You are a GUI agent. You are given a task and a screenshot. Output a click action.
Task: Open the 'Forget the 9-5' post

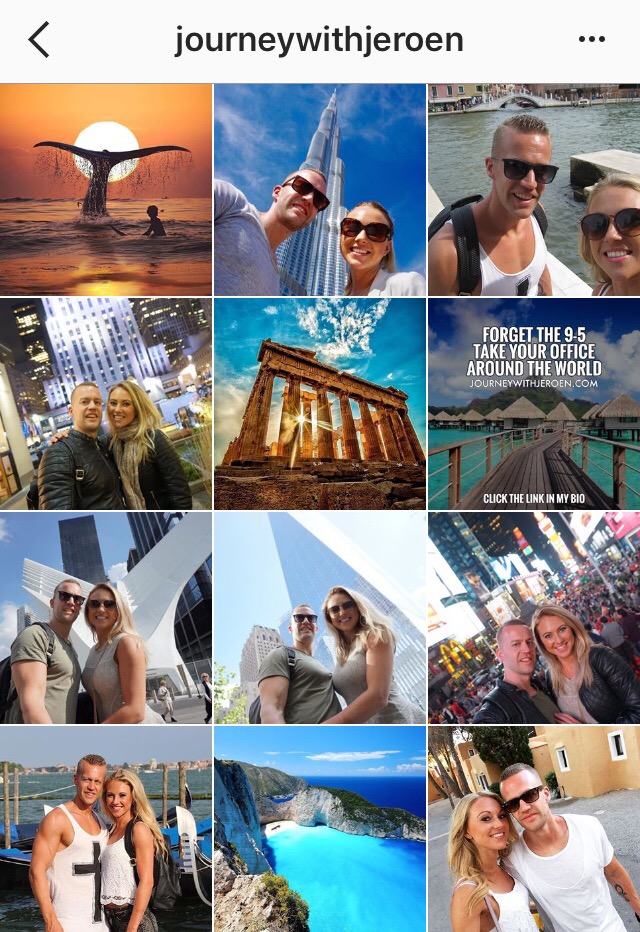(x=534, y=404)
